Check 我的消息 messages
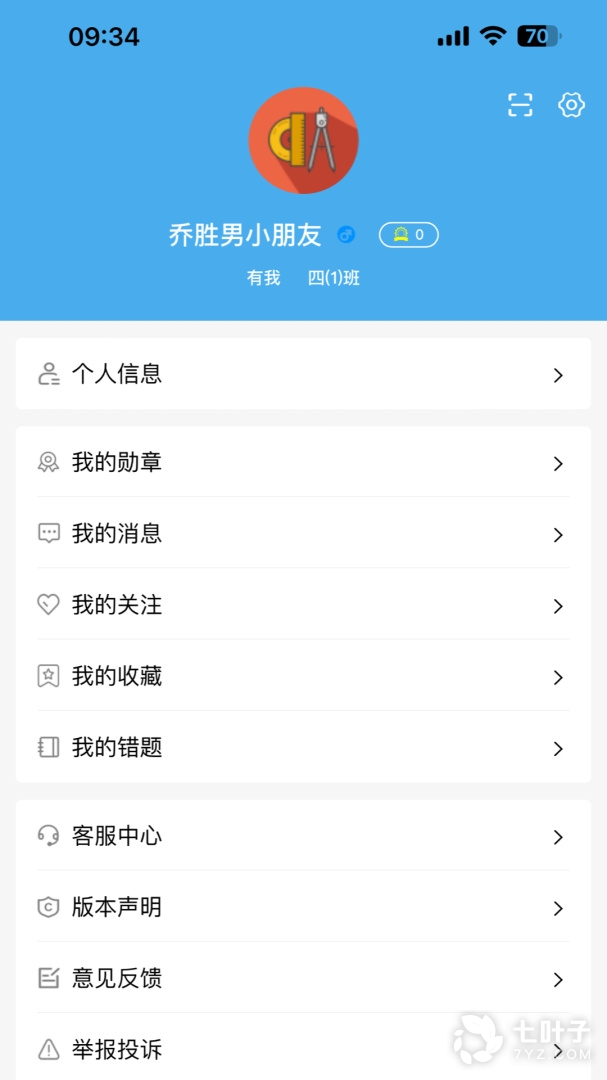Image resolution: width=607 pixels, height=1080 pixels. click(303, 534)
